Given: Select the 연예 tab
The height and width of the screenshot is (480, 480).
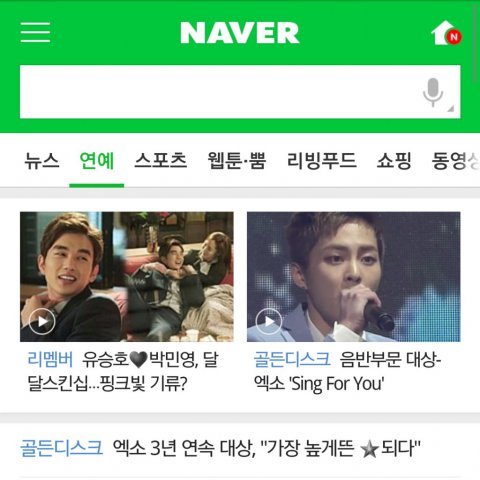Looking at the screenshot, I should click(97, 161).
